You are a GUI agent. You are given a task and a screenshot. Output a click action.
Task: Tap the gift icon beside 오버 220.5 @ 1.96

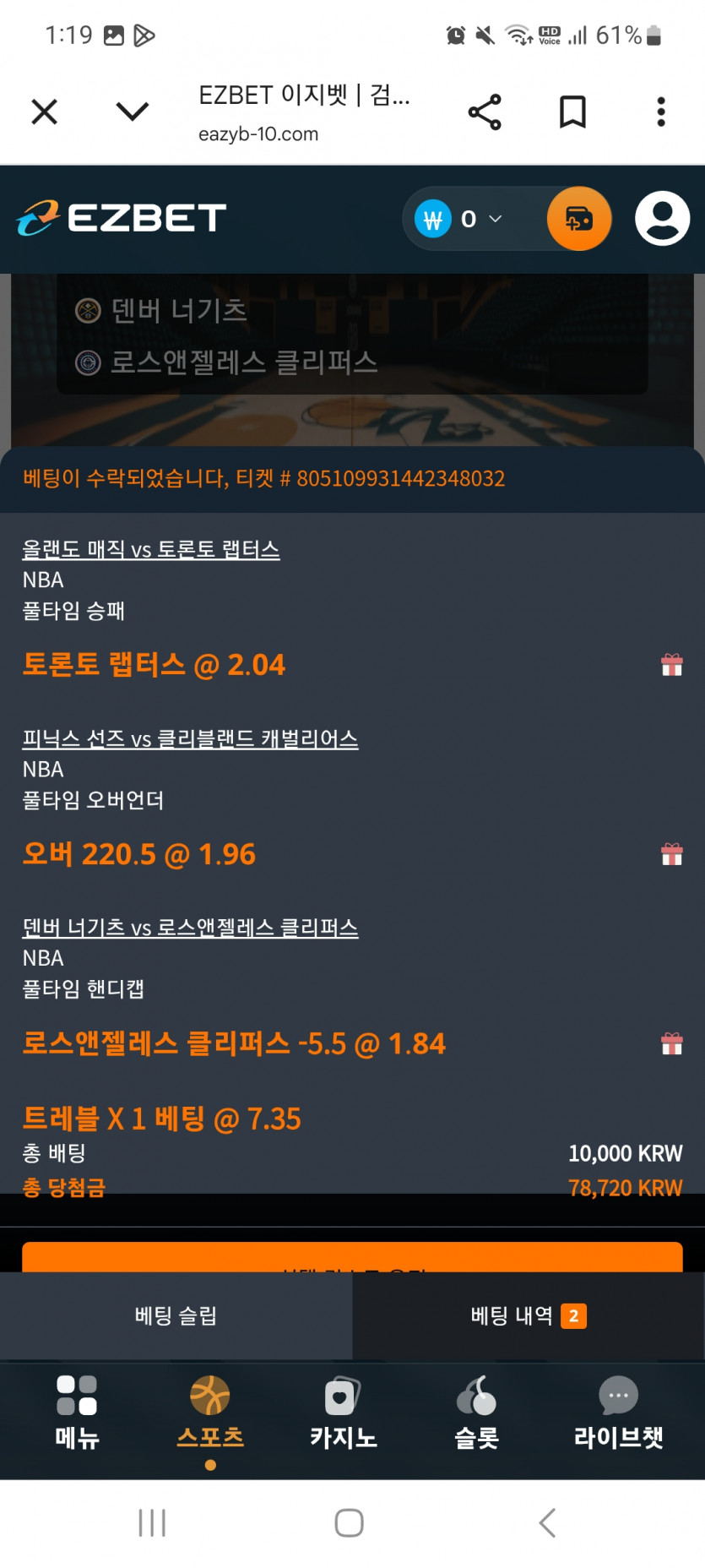click(x=672, y=854)
